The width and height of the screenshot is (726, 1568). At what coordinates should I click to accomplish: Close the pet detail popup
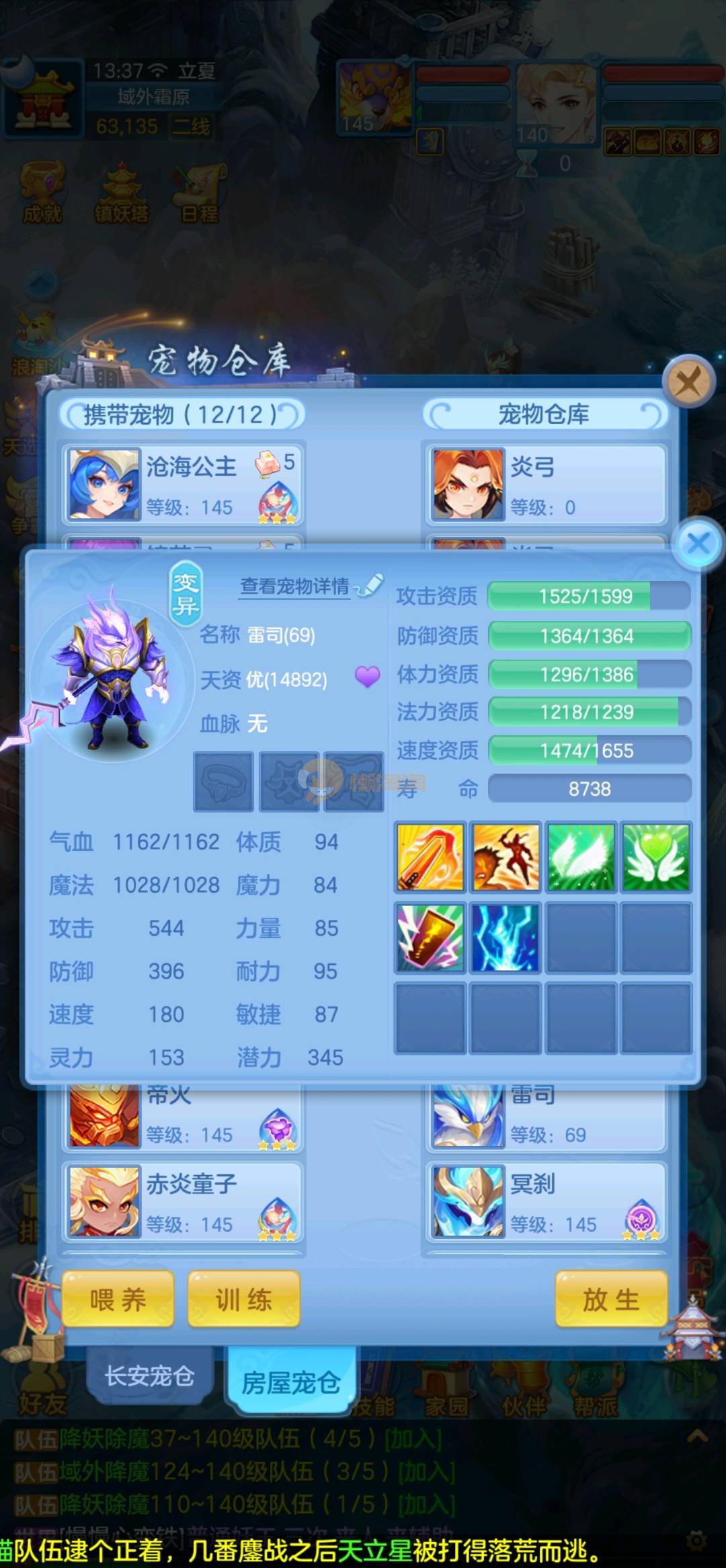pos(698,544)
